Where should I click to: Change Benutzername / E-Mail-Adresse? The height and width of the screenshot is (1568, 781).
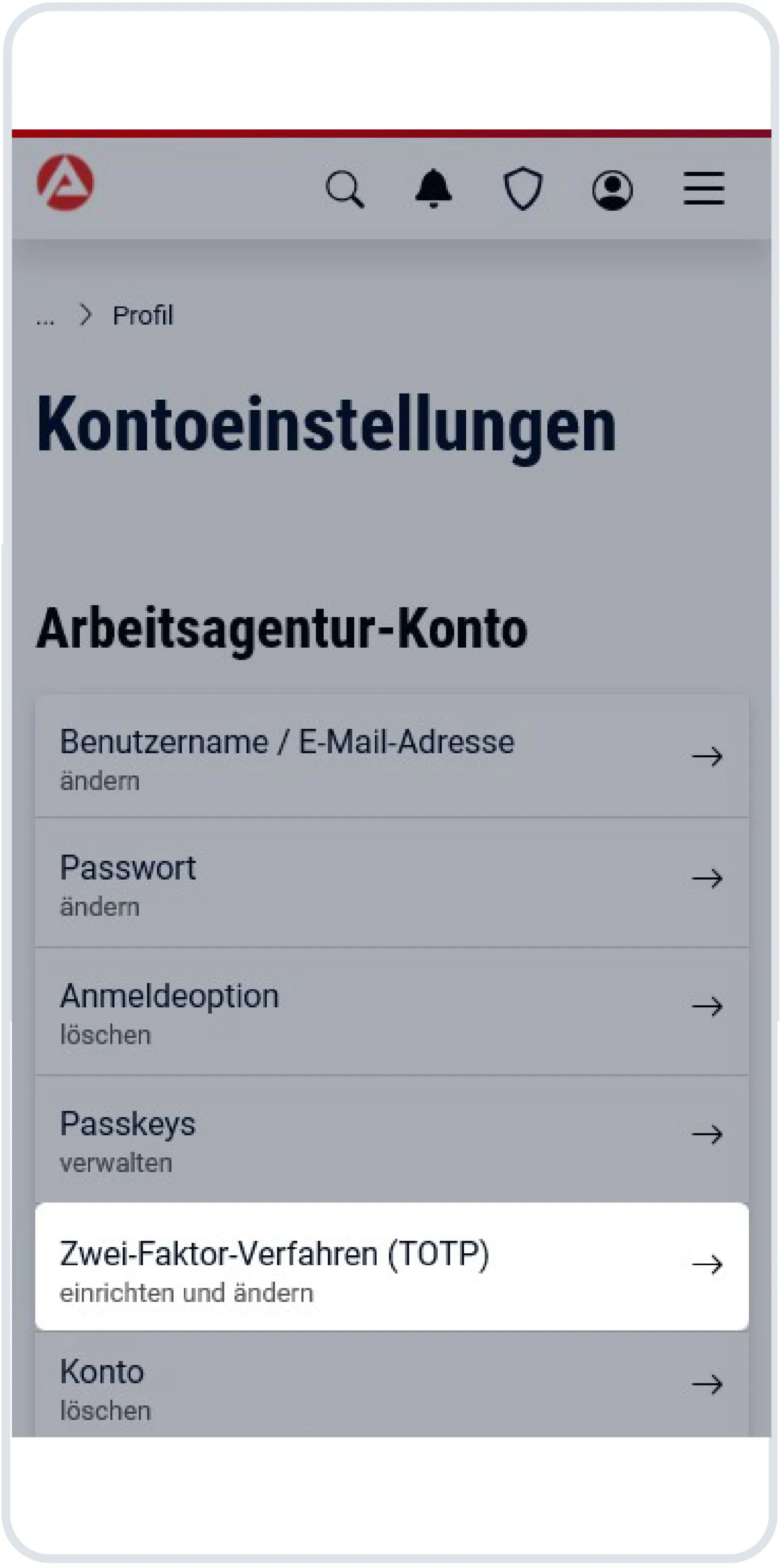[391, 757]
